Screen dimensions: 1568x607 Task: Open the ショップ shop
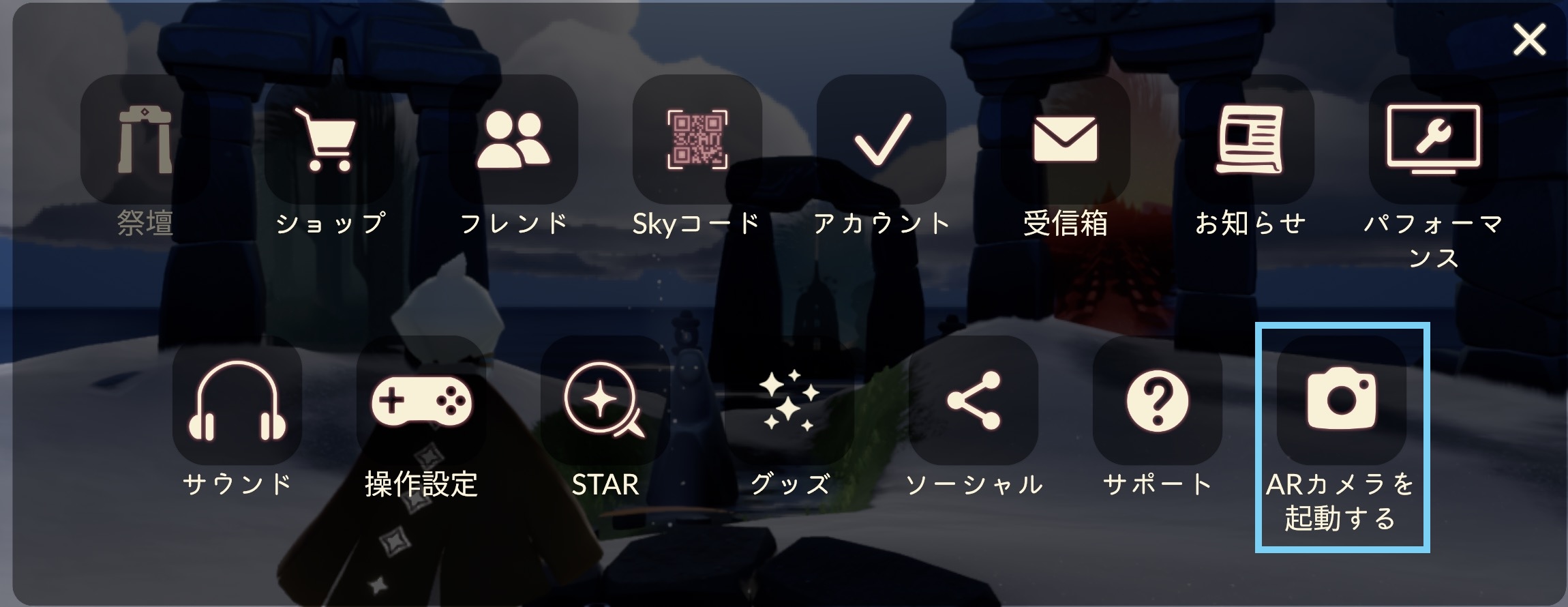click(x=329, y=140)
